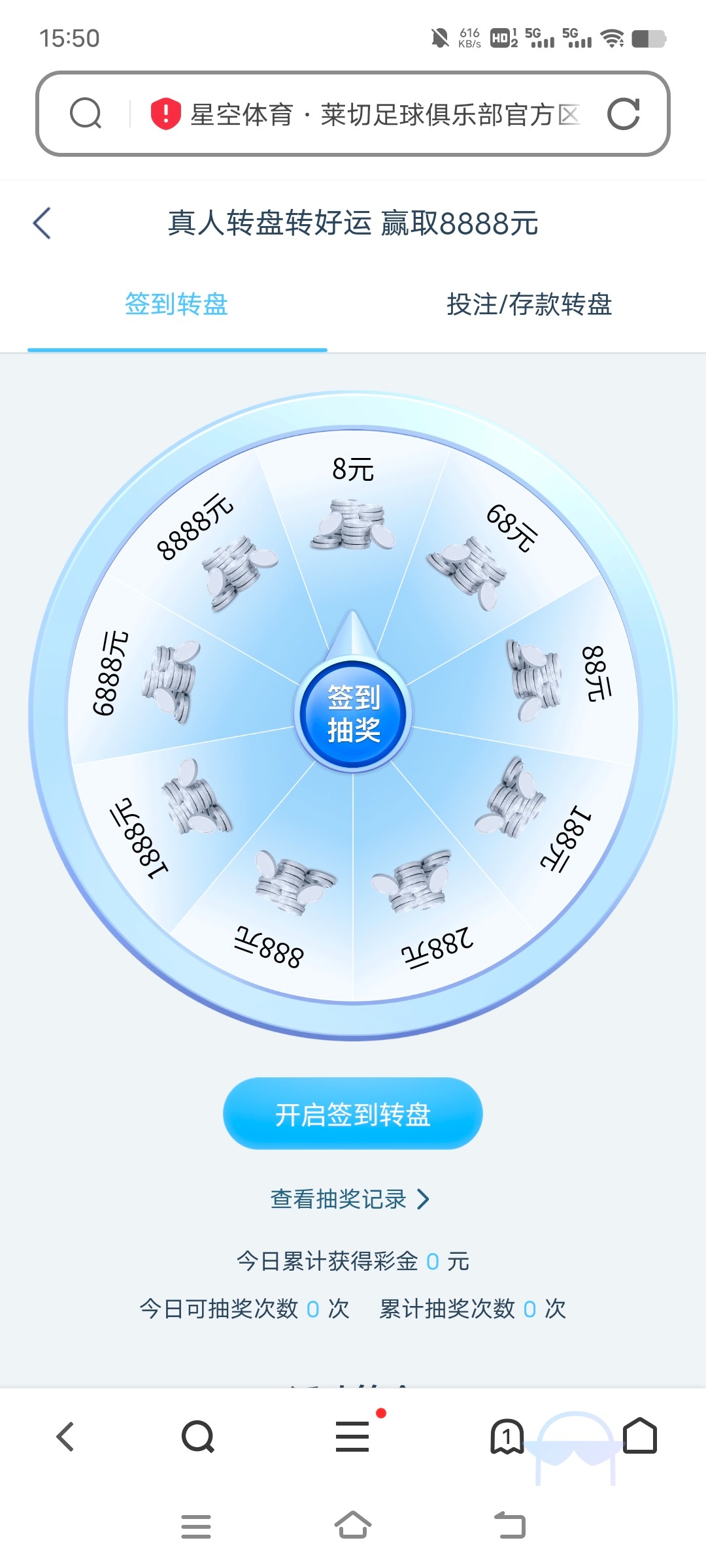Open browser toolbar search

(x=197, y=1437)
